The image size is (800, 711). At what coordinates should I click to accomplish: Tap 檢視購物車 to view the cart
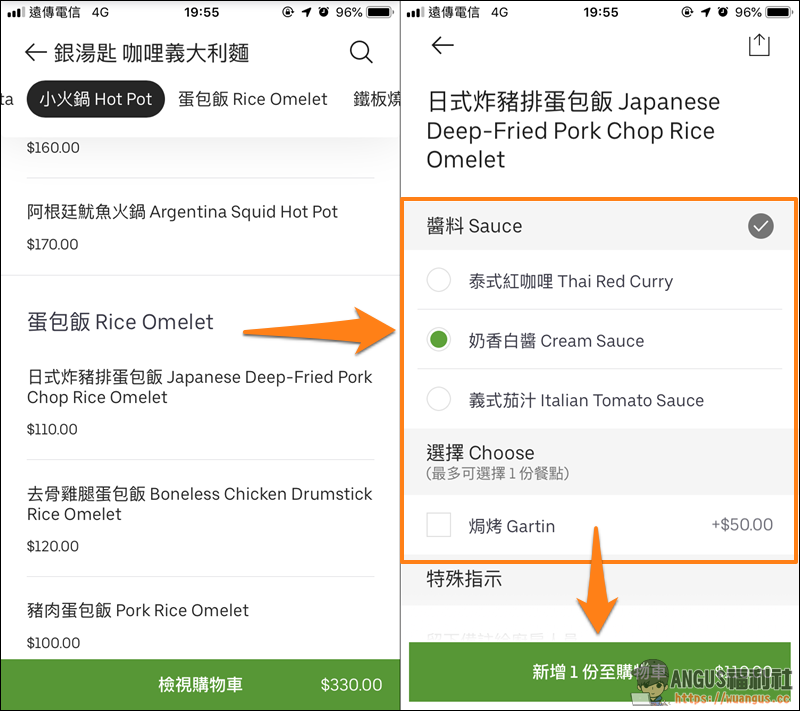click(200, 685)
